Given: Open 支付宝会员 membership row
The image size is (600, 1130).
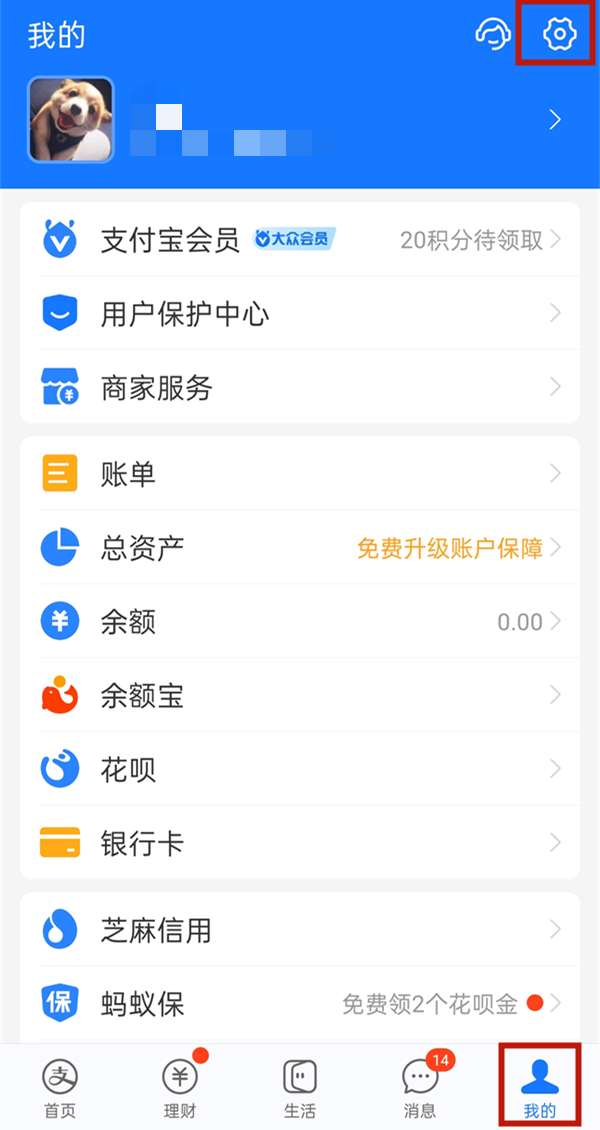Looking at the screenshot, I should click(x=300, y=240).
